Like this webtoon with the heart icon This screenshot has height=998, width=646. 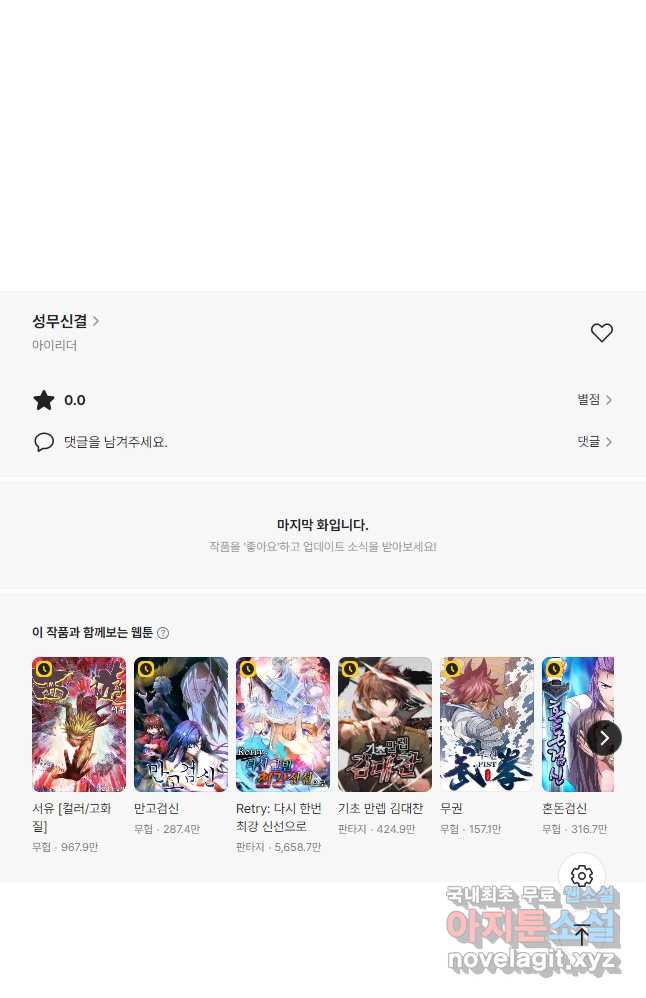(x=601, y=333)
